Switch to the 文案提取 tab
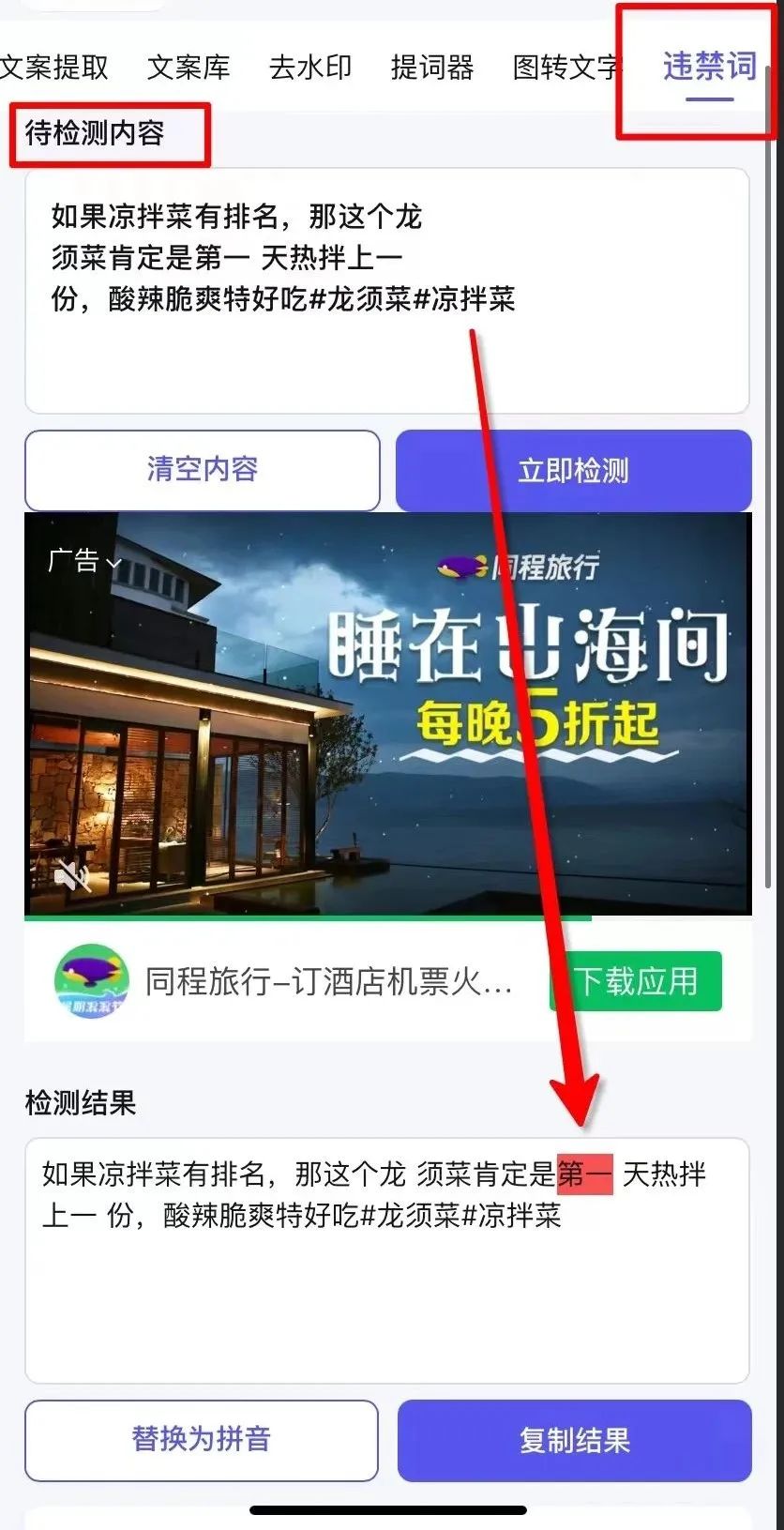The height and width of the screenshot is (1530, 784). tap(54, 68)
